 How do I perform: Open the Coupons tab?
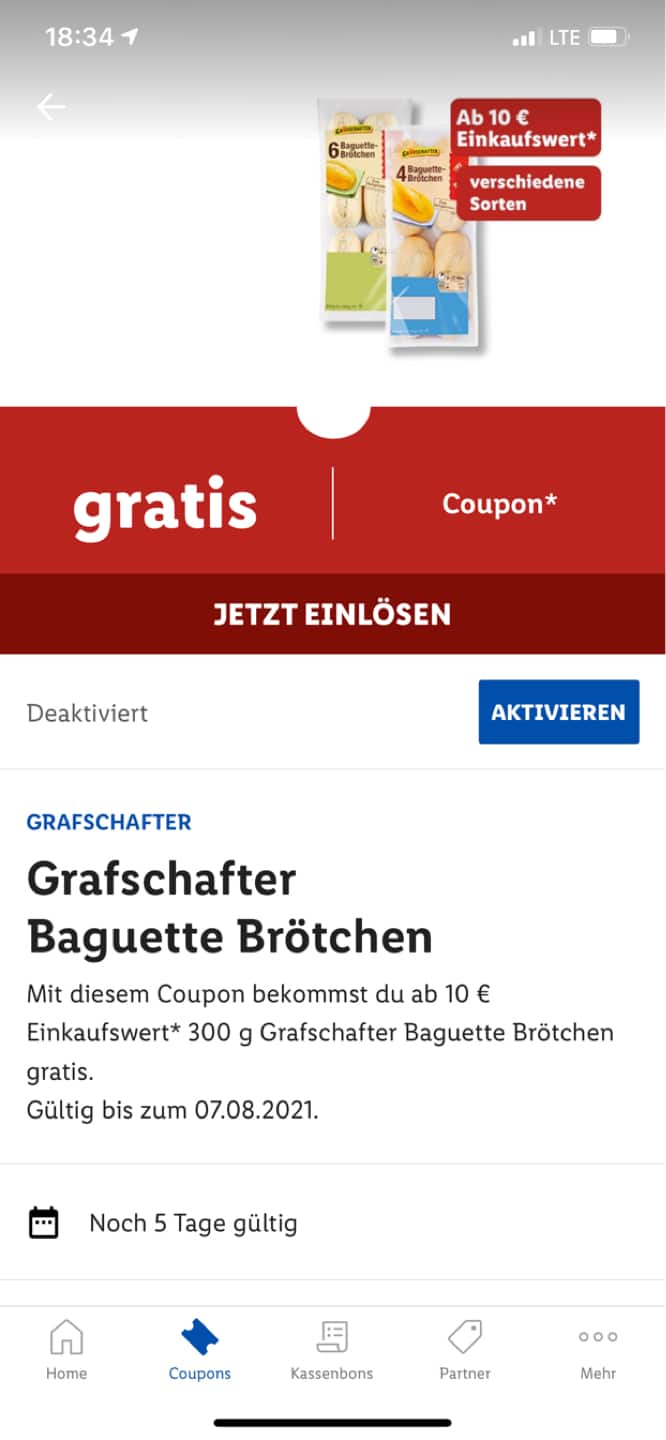tap(200, 1349)
